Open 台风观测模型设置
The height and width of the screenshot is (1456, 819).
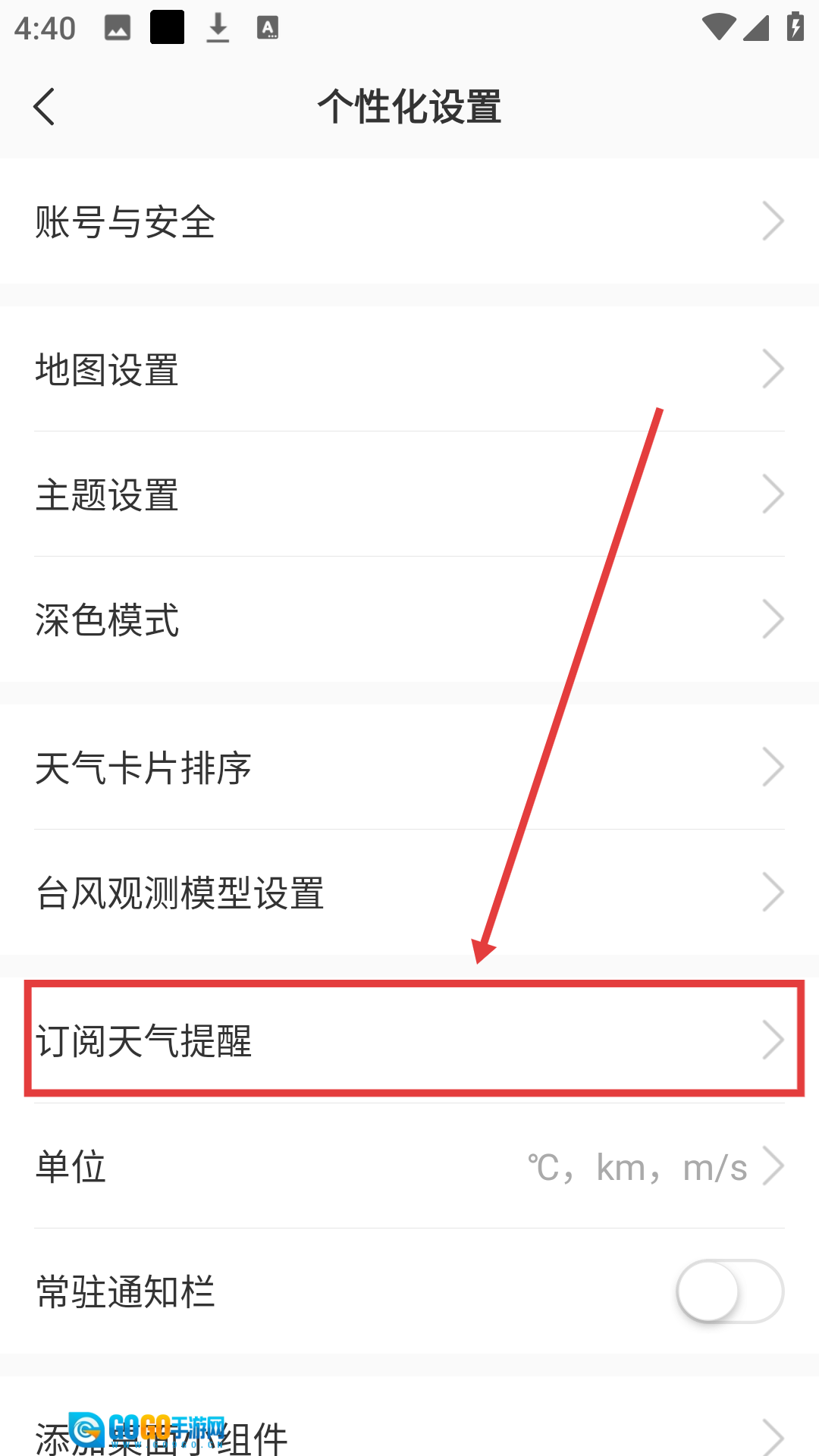point(409,893)
